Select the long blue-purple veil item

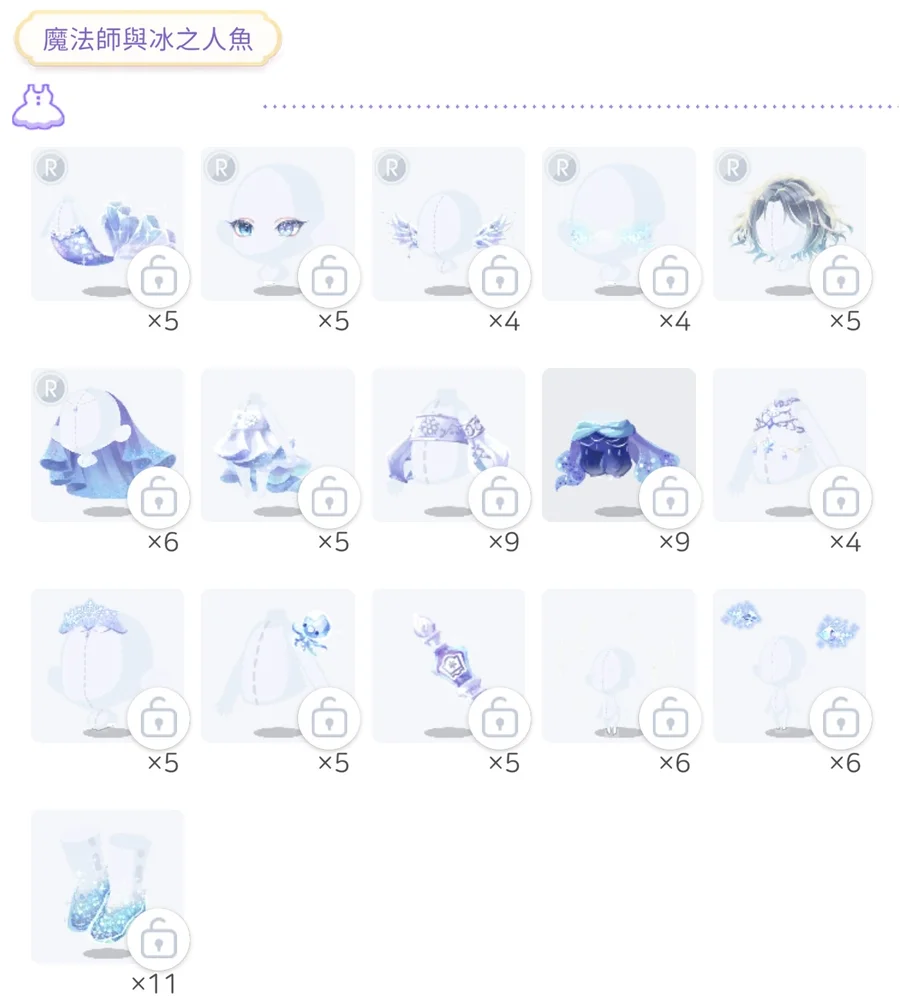[107, 445]
